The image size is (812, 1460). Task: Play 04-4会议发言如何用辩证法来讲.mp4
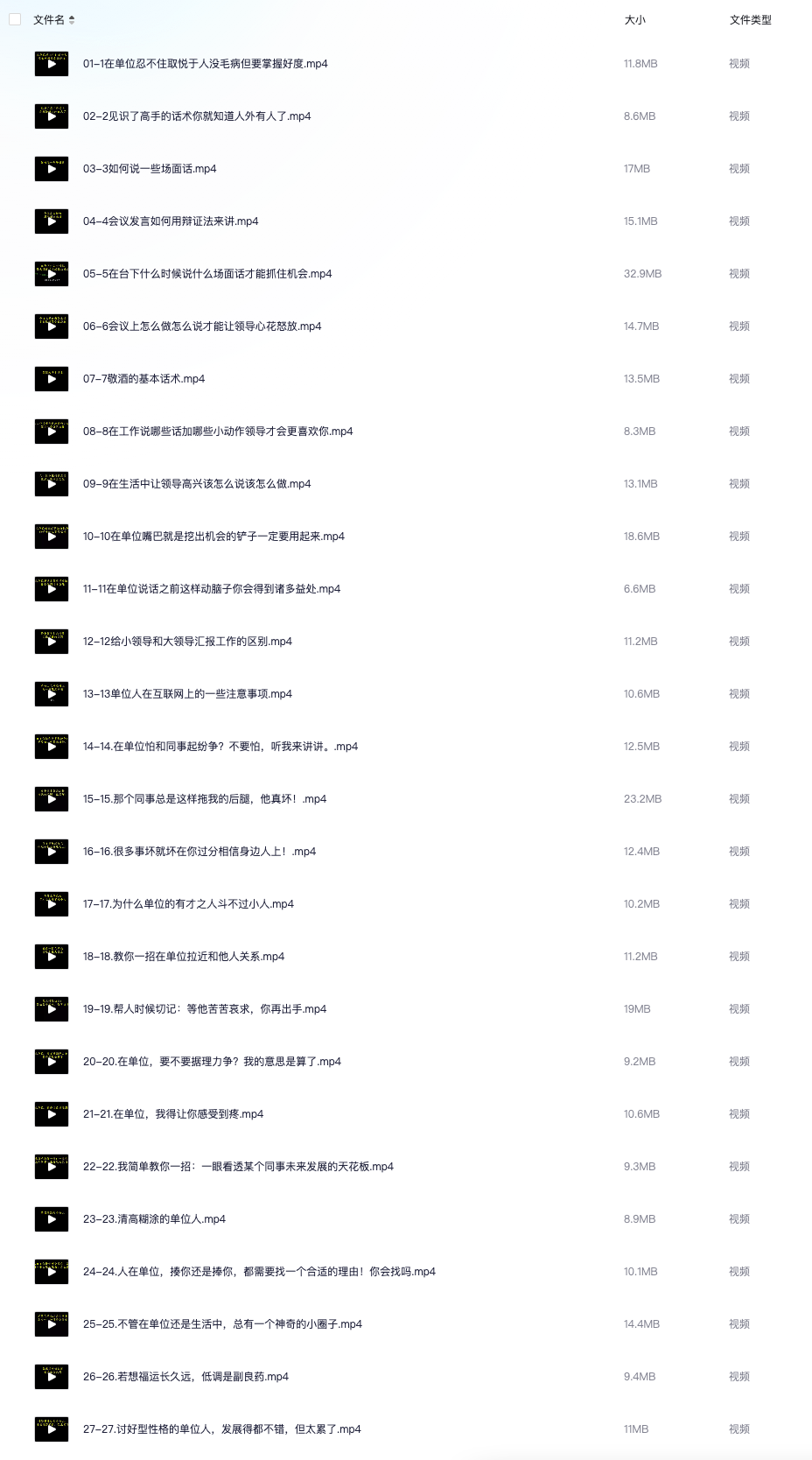[171, 221]
